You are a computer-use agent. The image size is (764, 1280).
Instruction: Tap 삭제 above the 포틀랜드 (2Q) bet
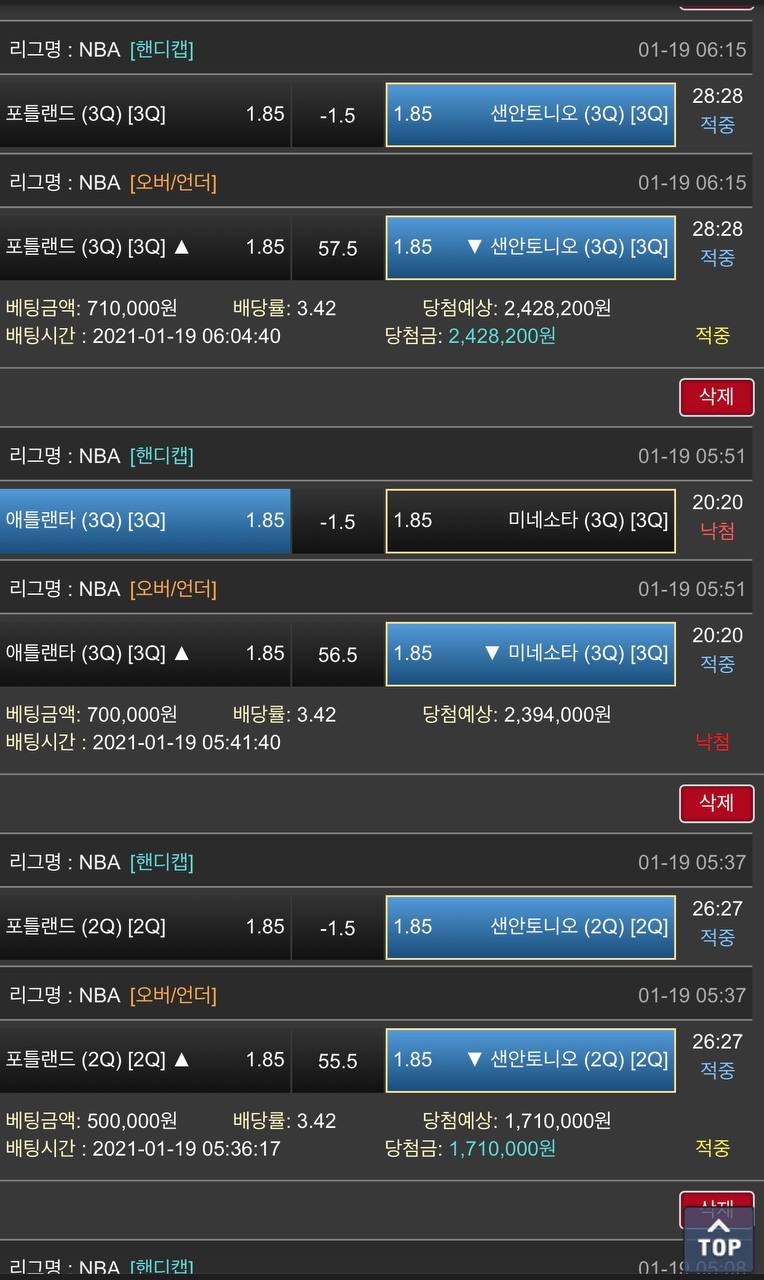pos(716,803)
